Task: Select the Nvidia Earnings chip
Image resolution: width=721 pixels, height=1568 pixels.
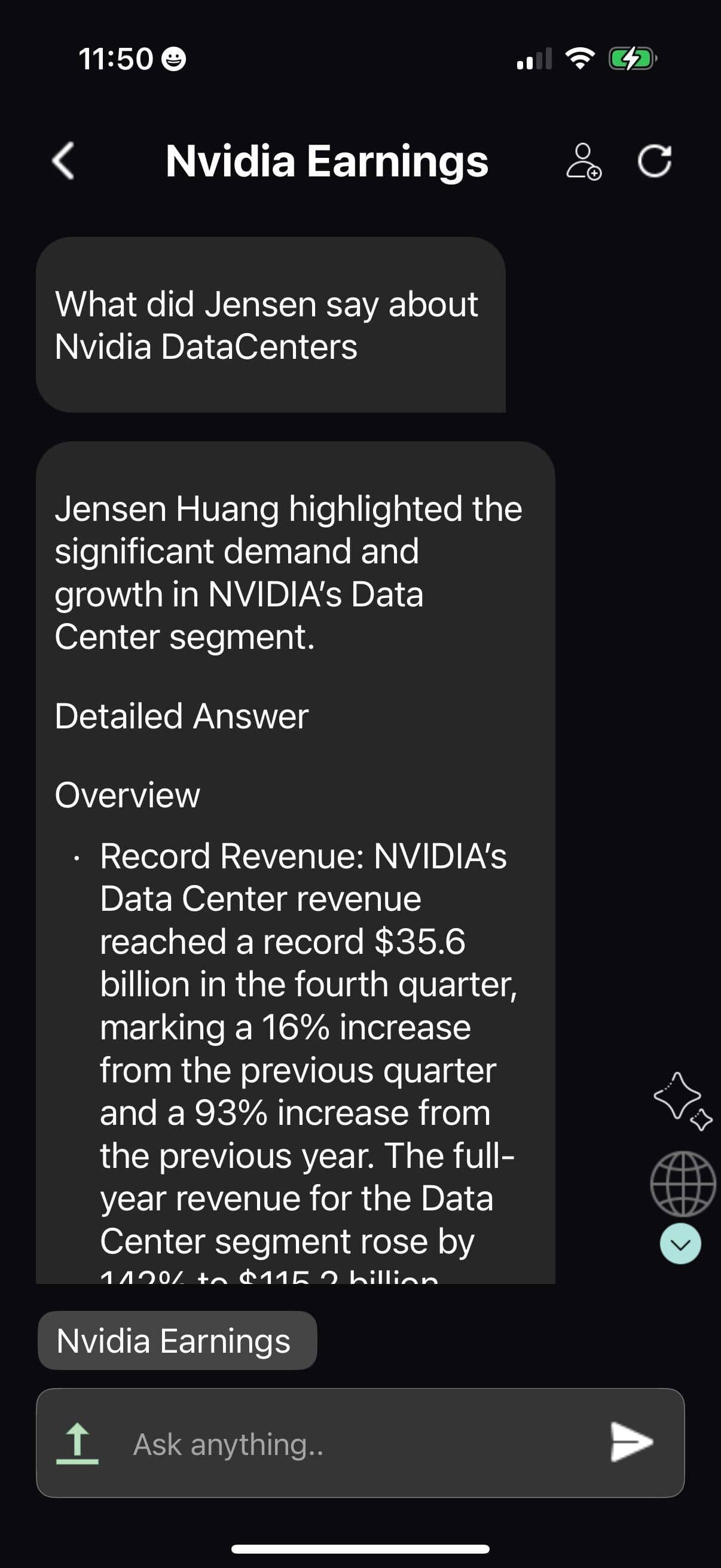Action: [177, 1340]
